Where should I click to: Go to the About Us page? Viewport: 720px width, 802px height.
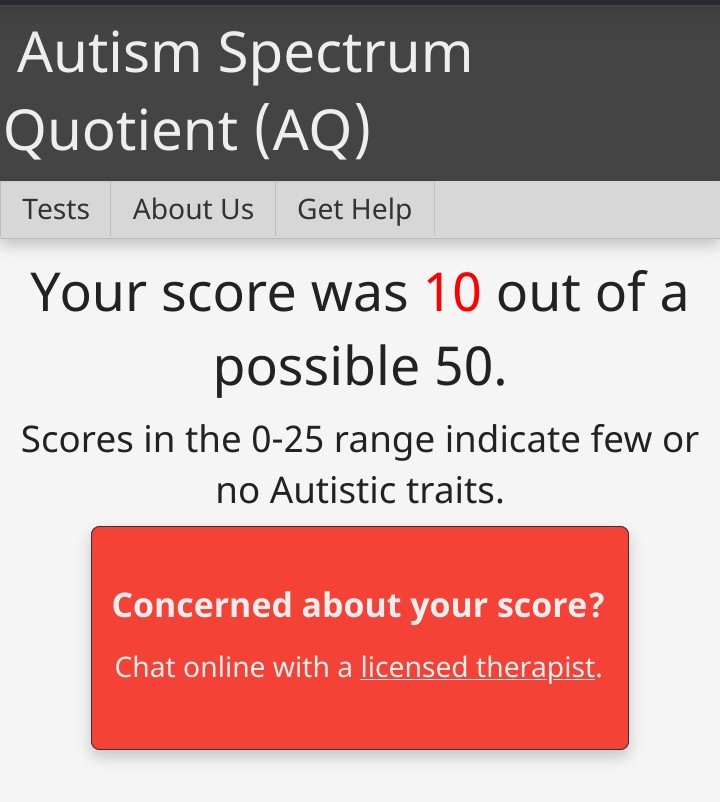(x=193, y=209)
